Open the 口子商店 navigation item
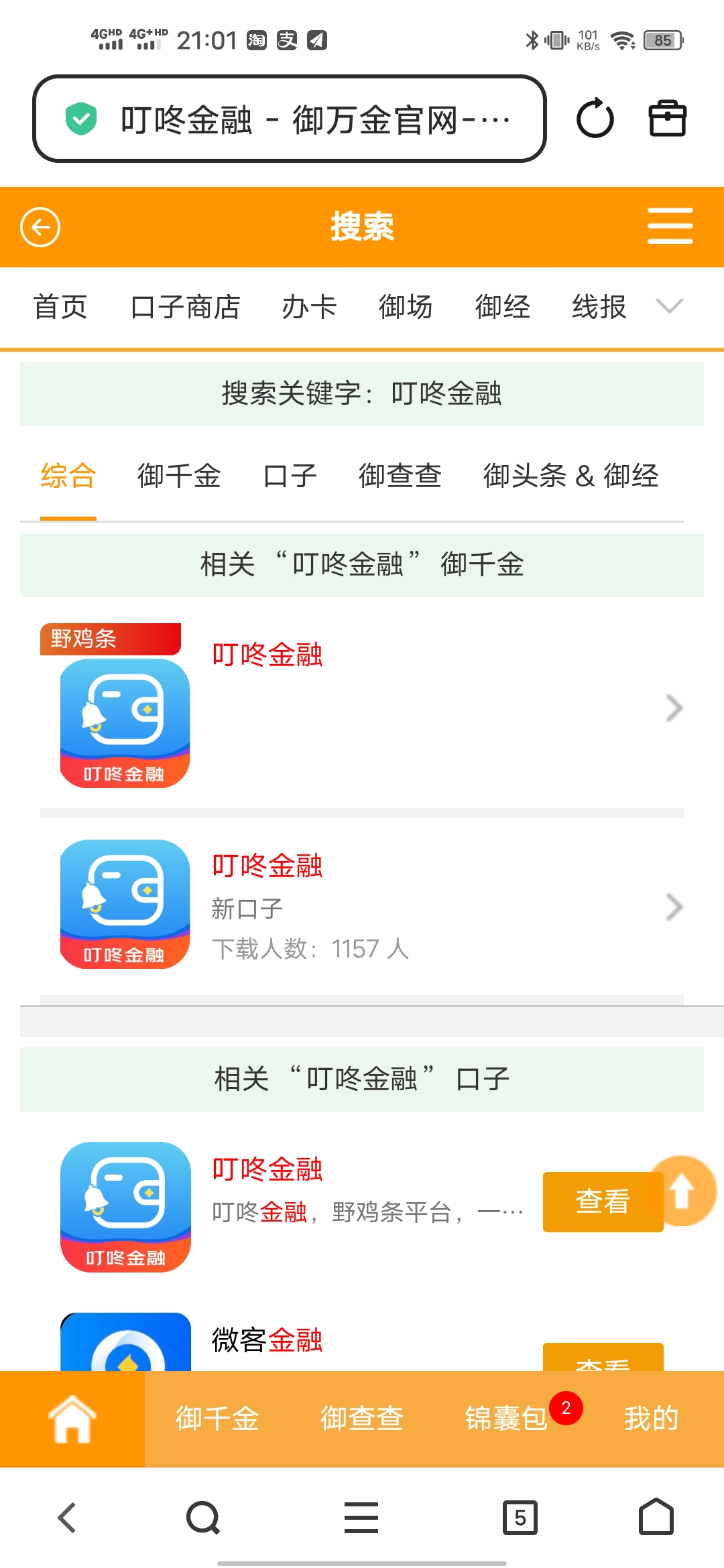Viewport: 724px width, 1568px height. tap(185, 307)
